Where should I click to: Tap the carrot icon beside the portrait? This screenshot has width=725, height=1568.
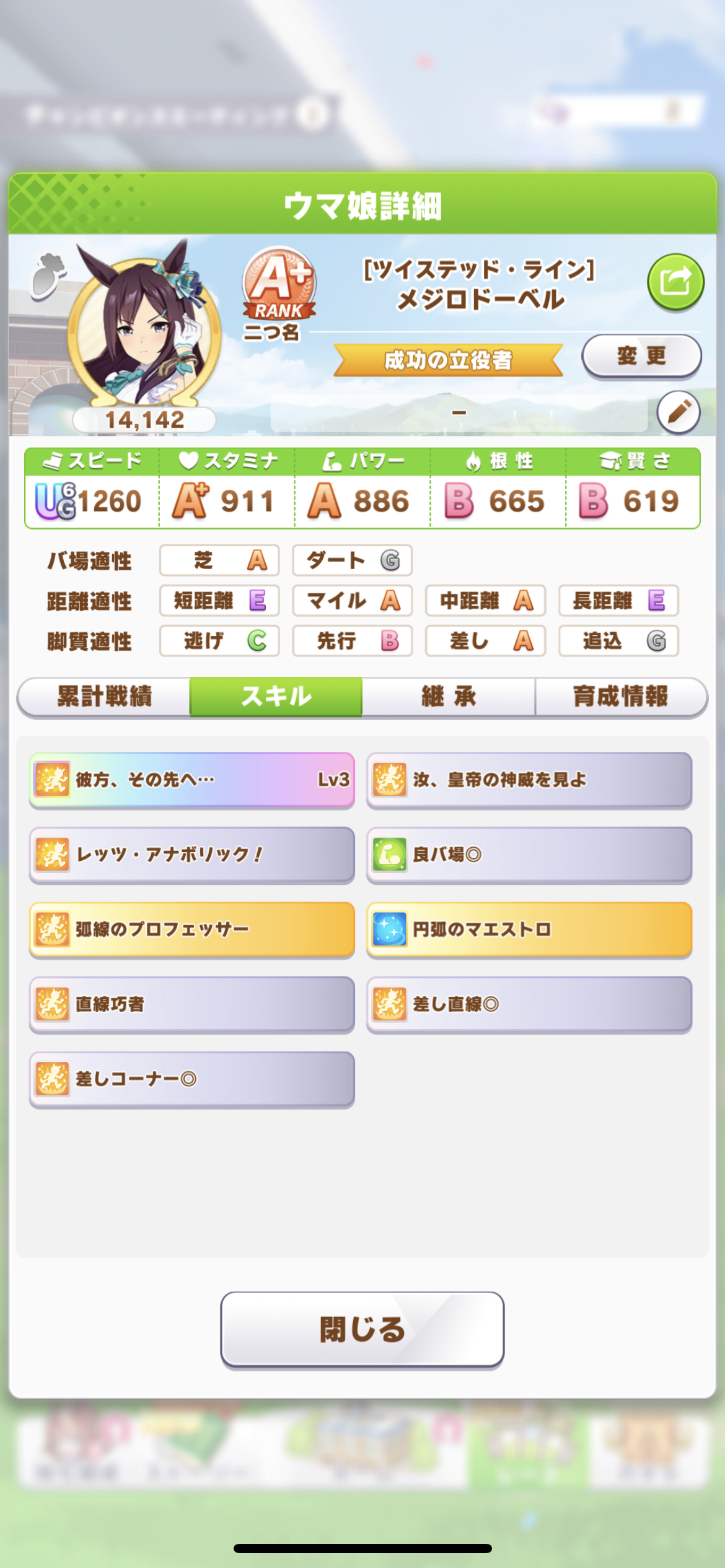coord(48,276)
